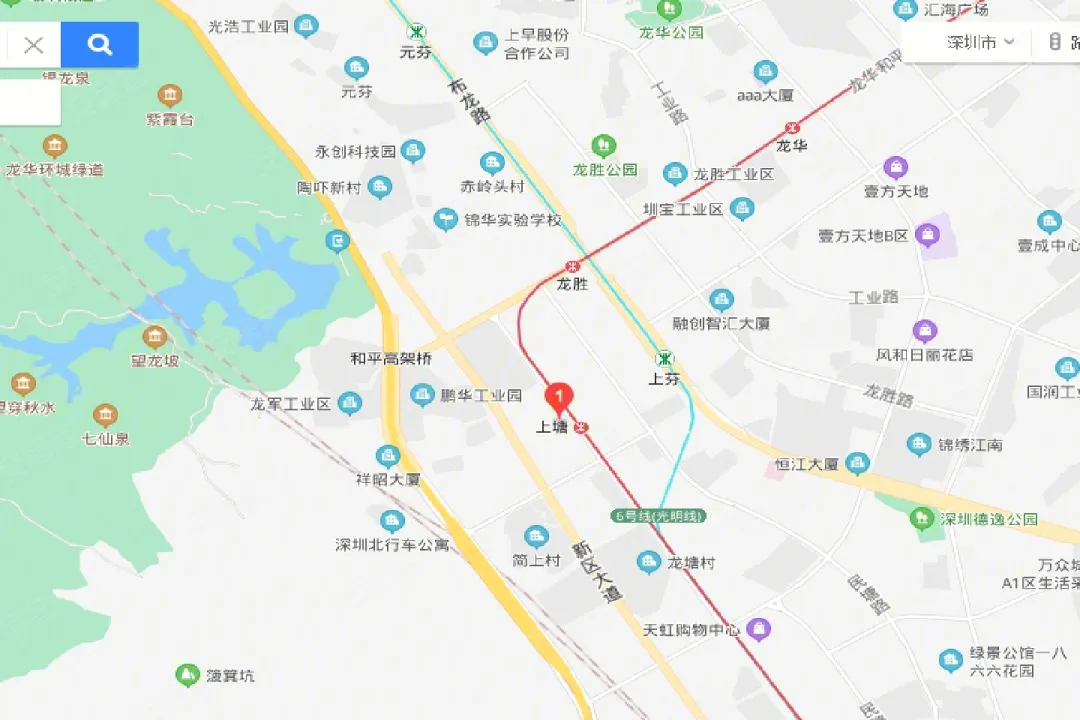This screenshot has height=720, width=1080.
Task: Open the 深圳市 city dropdown
Action: coord(981,42)
